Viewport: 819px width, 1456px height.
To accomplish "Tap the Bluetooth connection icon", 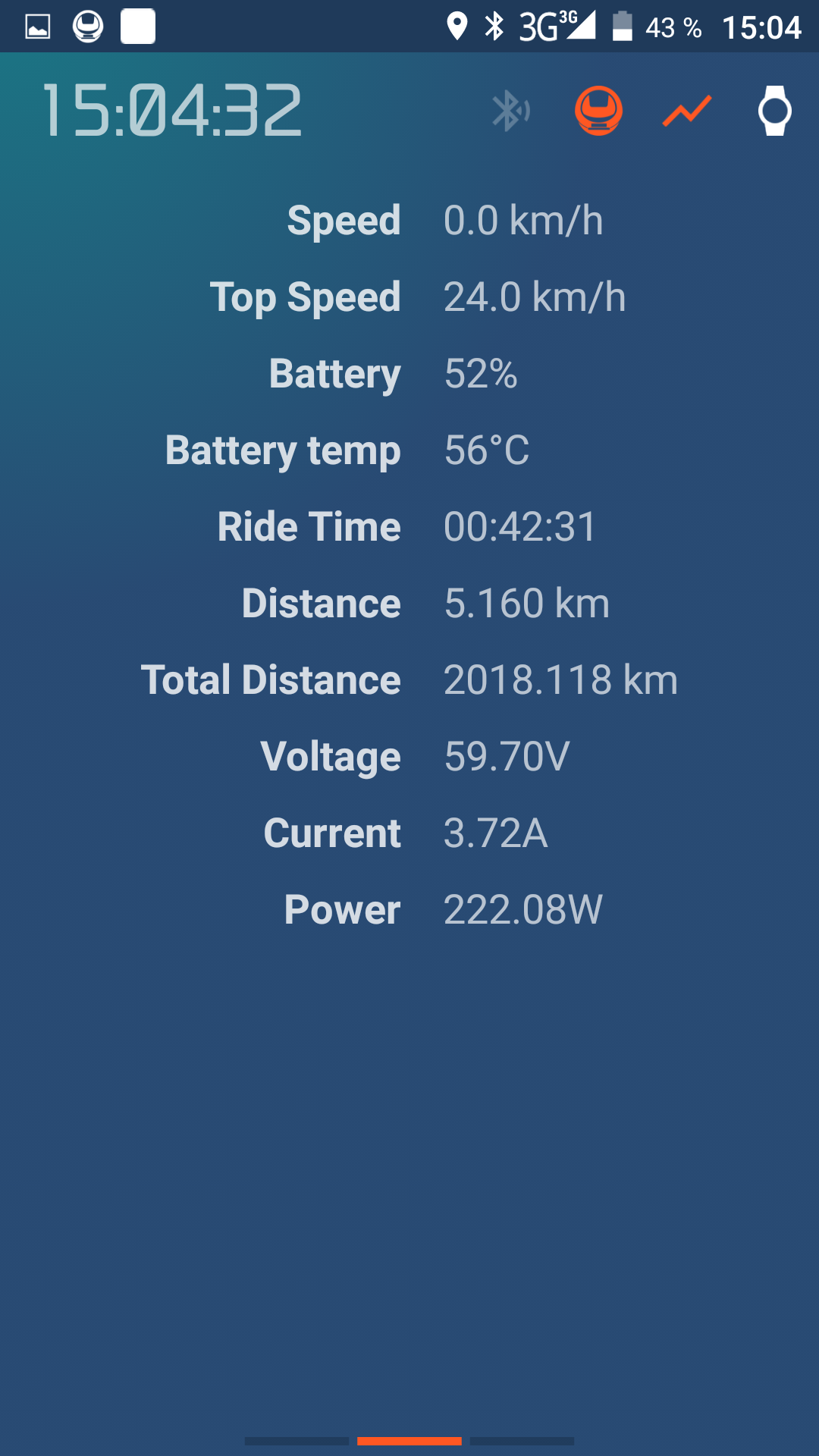I will click(511, 111).
